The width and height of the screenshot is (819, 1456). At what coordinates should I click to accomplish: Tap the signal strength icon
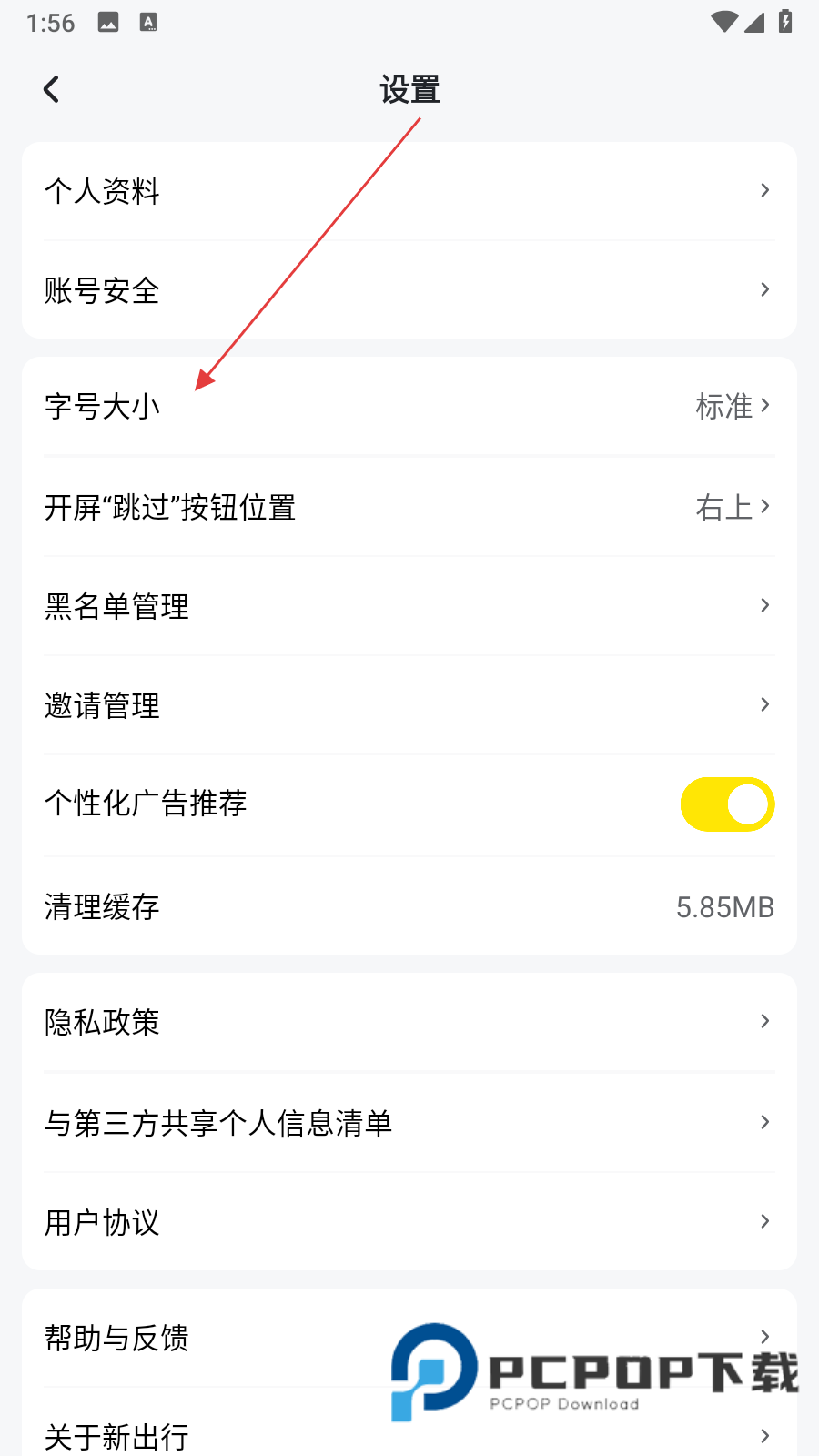(x=755, y=23)
